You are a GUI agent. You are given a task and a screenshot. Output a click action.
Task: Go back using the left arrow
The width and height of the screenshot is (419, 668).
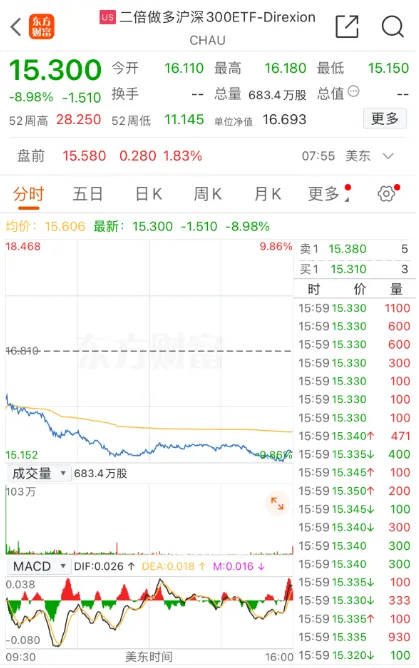(16, 27)
